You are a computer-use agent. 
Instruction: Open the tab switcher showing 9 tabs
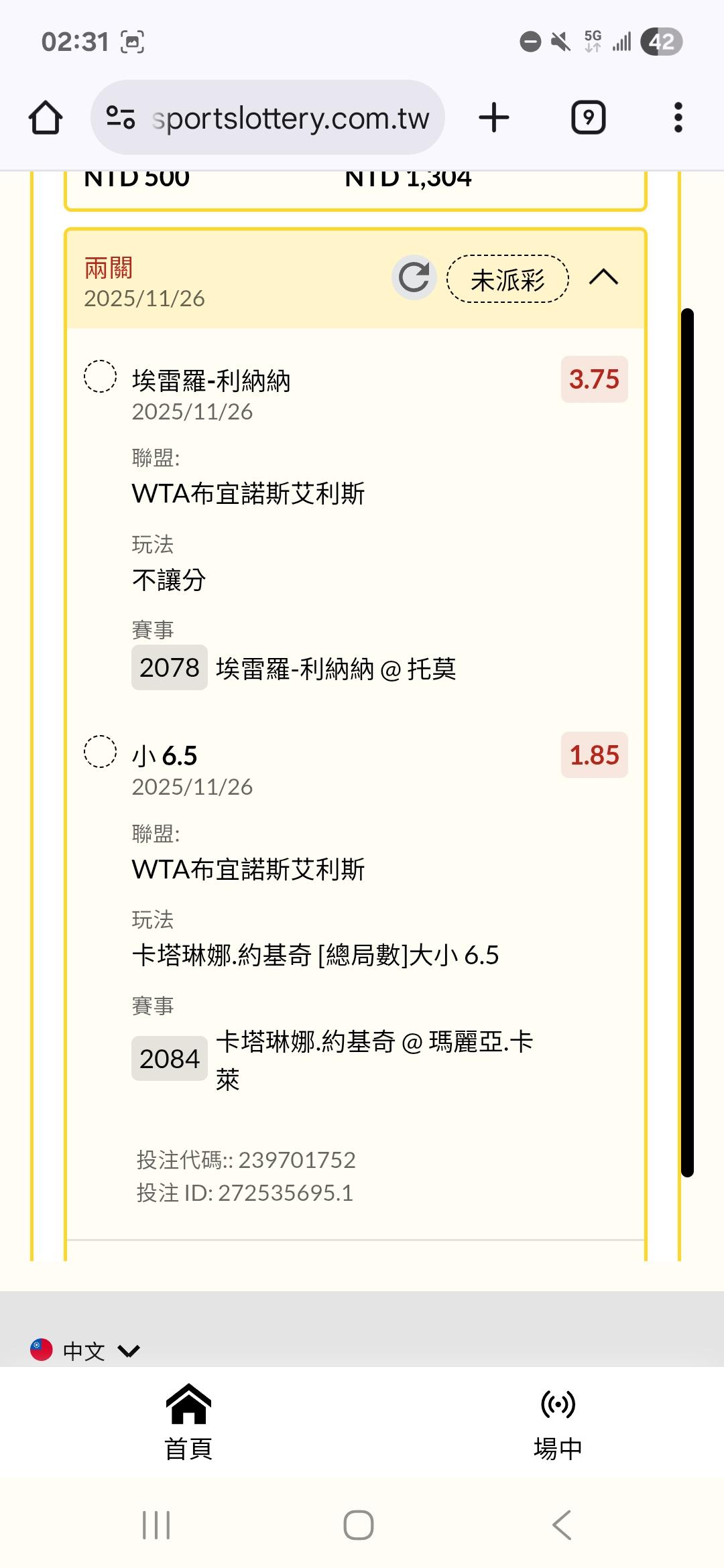pos(588,118)
